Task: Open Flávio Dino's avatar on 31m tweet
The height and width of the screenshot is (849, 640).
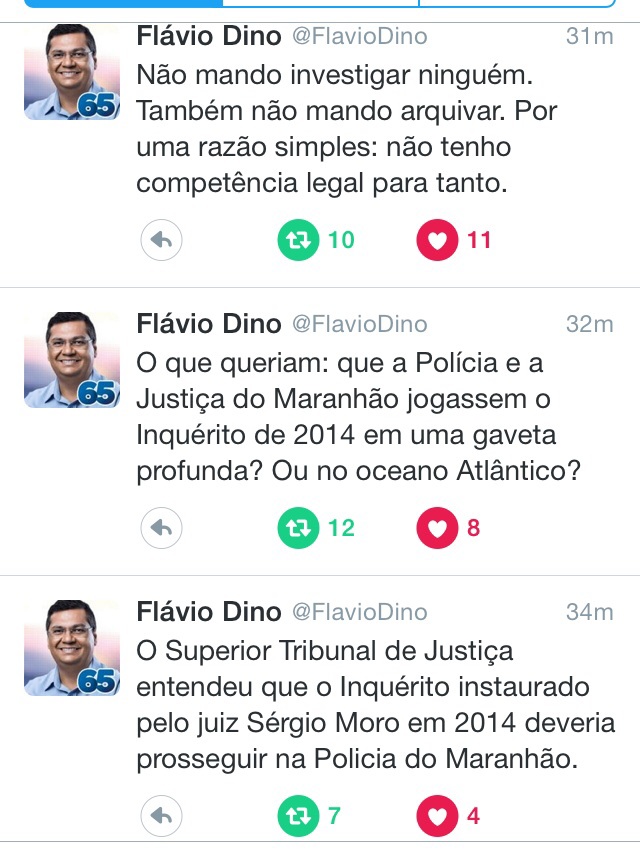Action: pyautogui.click(x=72, y=72)
